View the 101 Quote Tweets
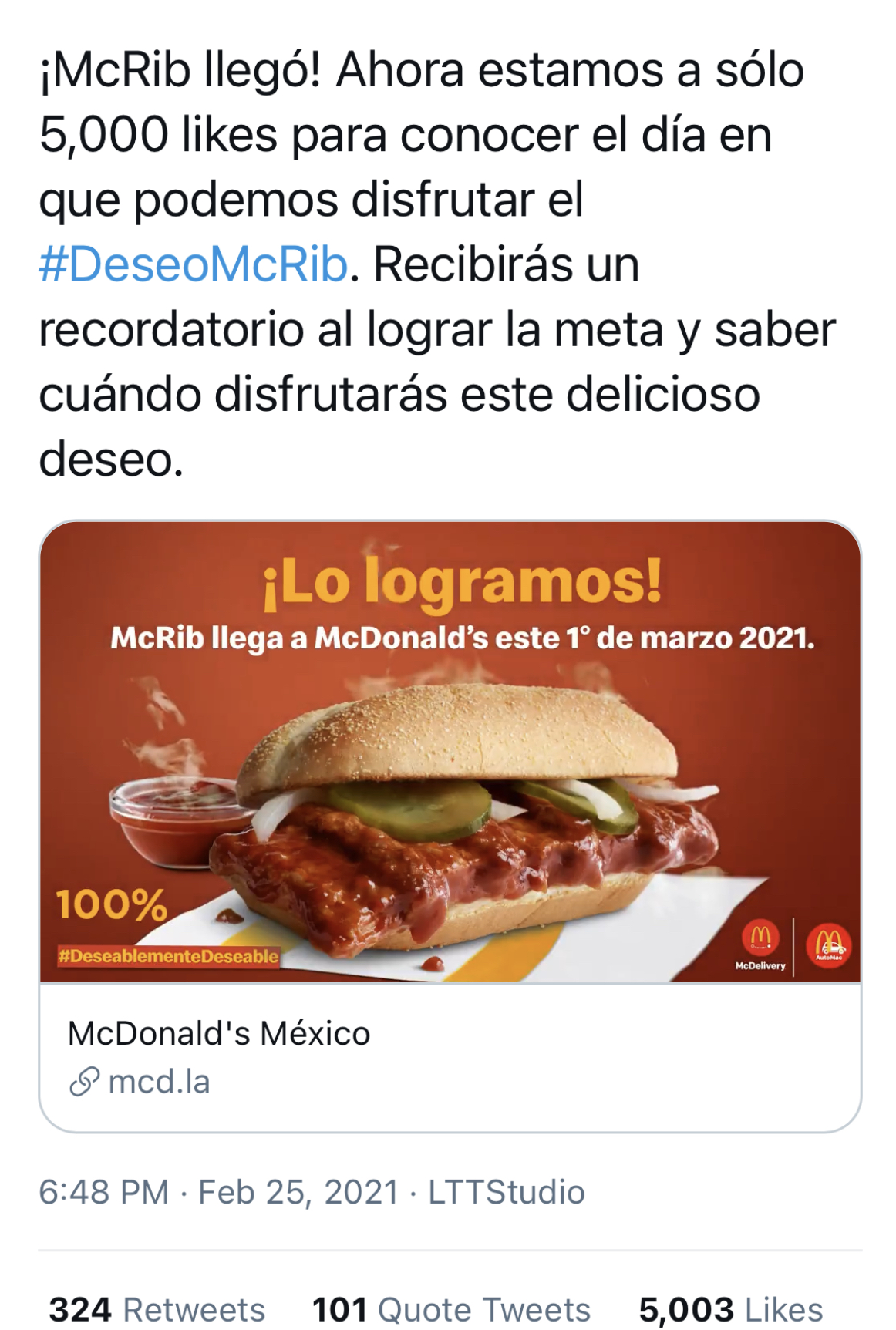Viewport: 896px width, 1330px height. [451, 1309]
